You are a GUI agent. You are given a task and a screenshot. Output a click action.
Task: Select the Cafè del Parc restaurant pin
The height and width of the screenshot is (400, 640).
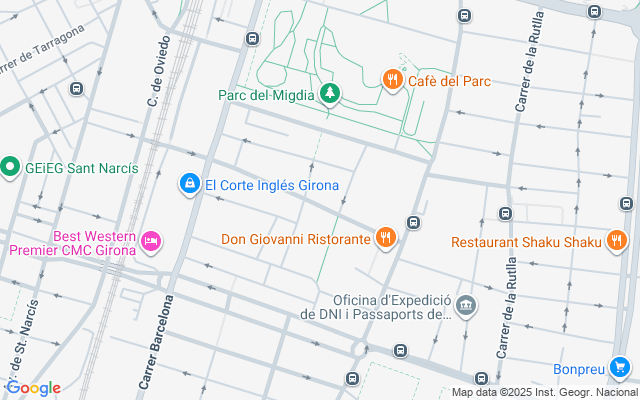(393, 80)
